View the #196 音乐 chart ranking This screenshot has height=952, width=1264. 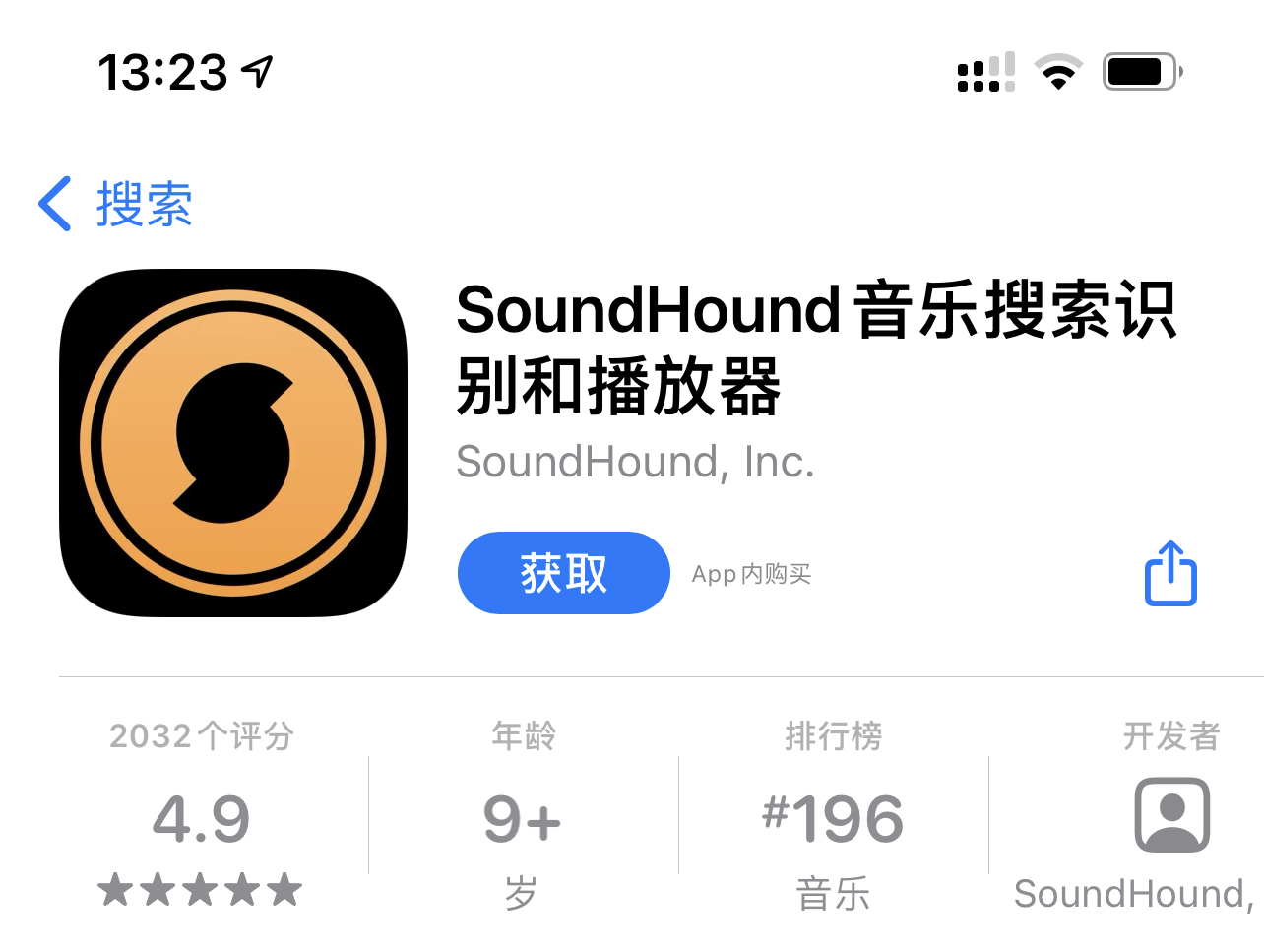833,817
